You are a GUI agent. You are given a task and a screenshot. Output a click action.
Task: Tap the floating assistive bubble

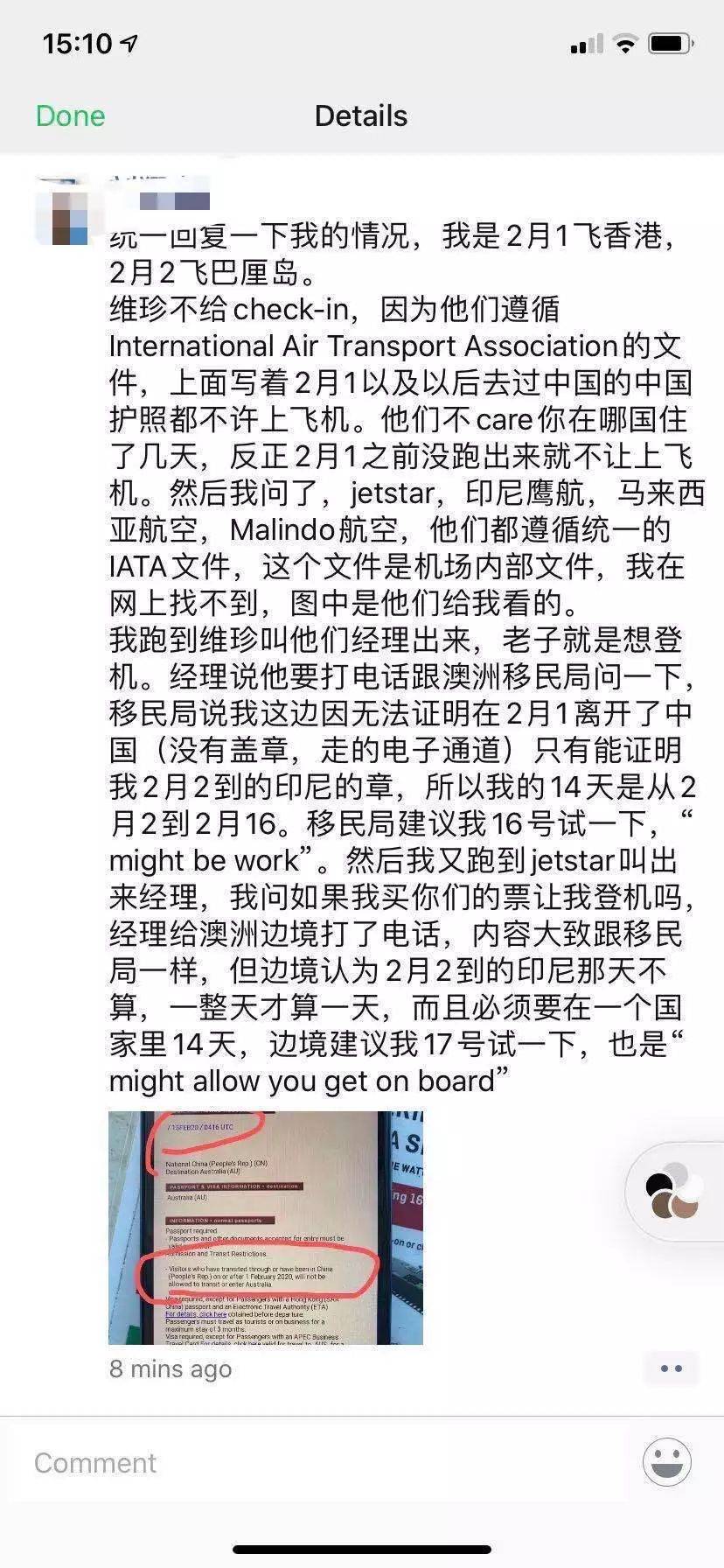(673, 1191)
